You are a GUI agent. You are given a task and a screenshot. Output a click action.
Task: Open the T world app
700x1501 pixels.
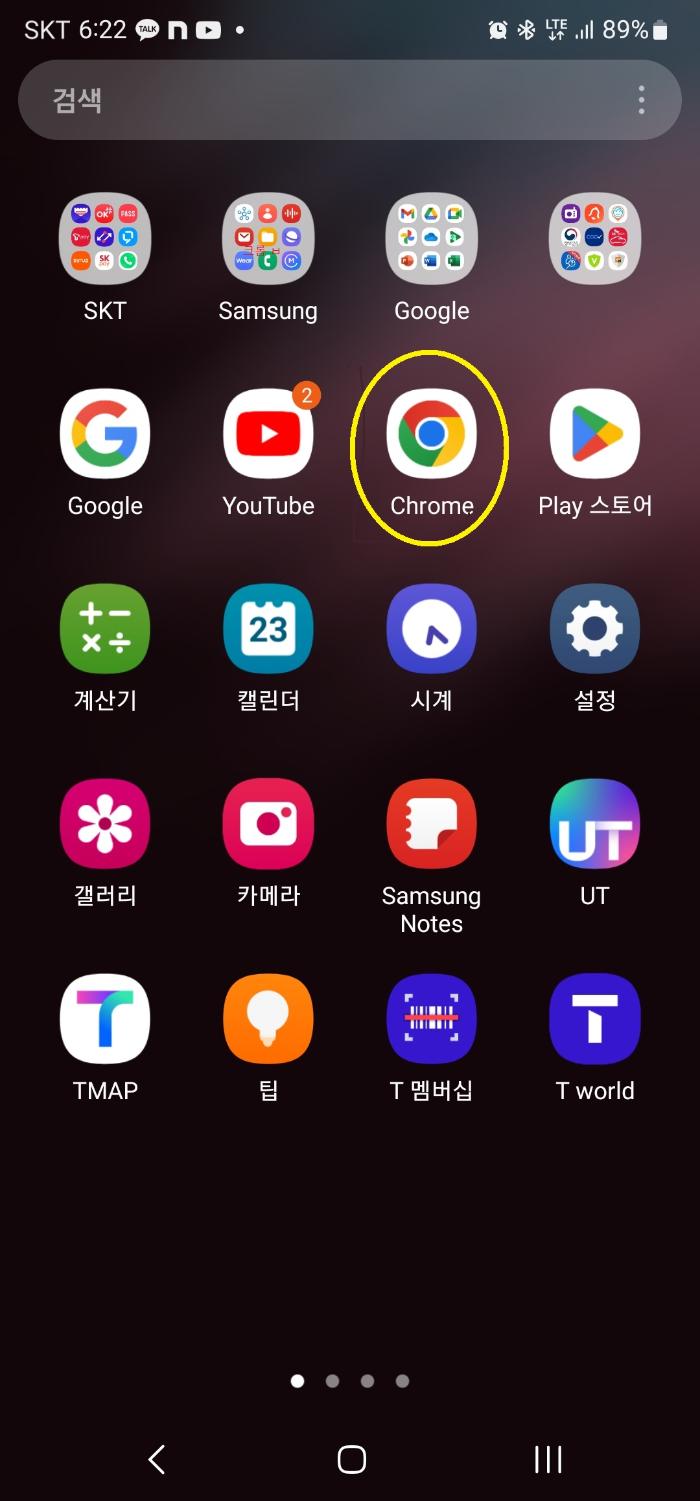[x=594, y=1019]
